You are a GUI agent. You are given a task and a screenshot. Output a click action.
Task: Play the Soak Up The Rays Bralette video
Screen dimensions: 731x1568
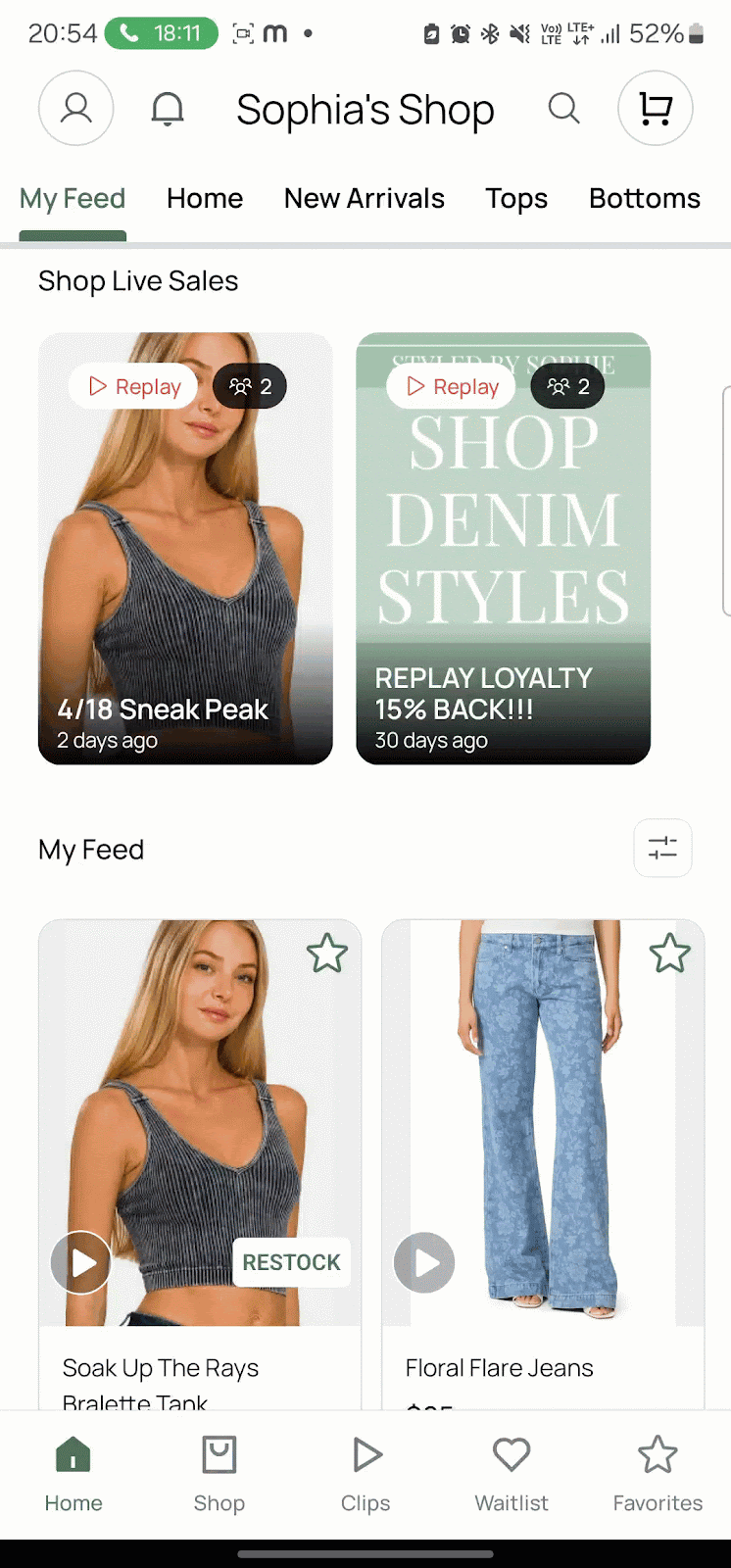pos(81,1262)
